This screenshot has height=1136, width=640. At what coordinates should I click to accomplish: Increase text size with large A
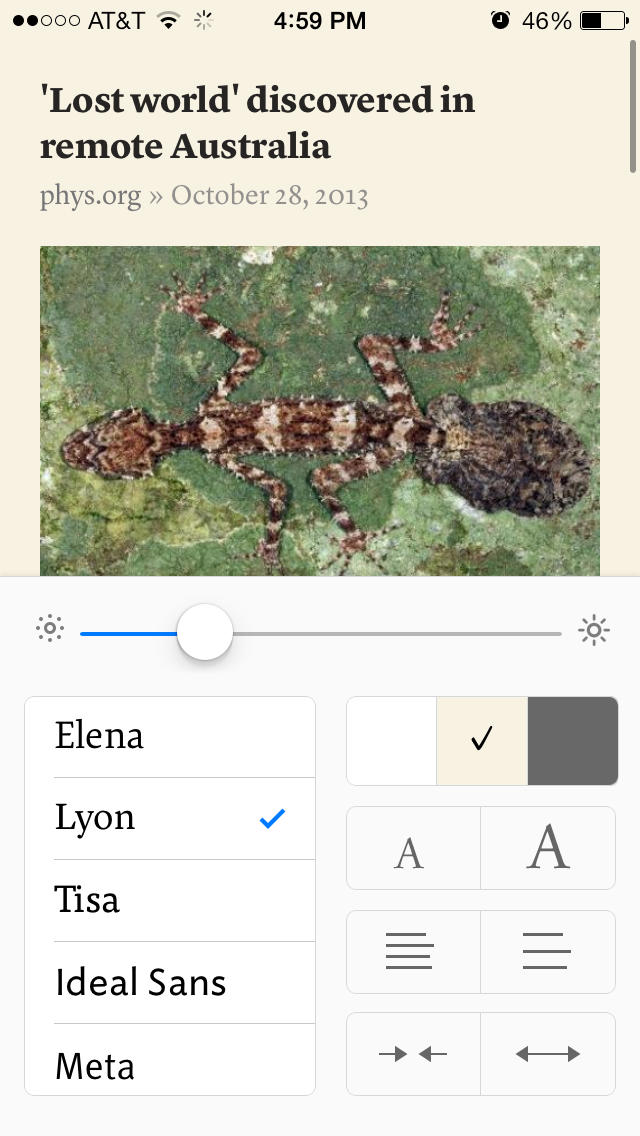pos(548,848)
